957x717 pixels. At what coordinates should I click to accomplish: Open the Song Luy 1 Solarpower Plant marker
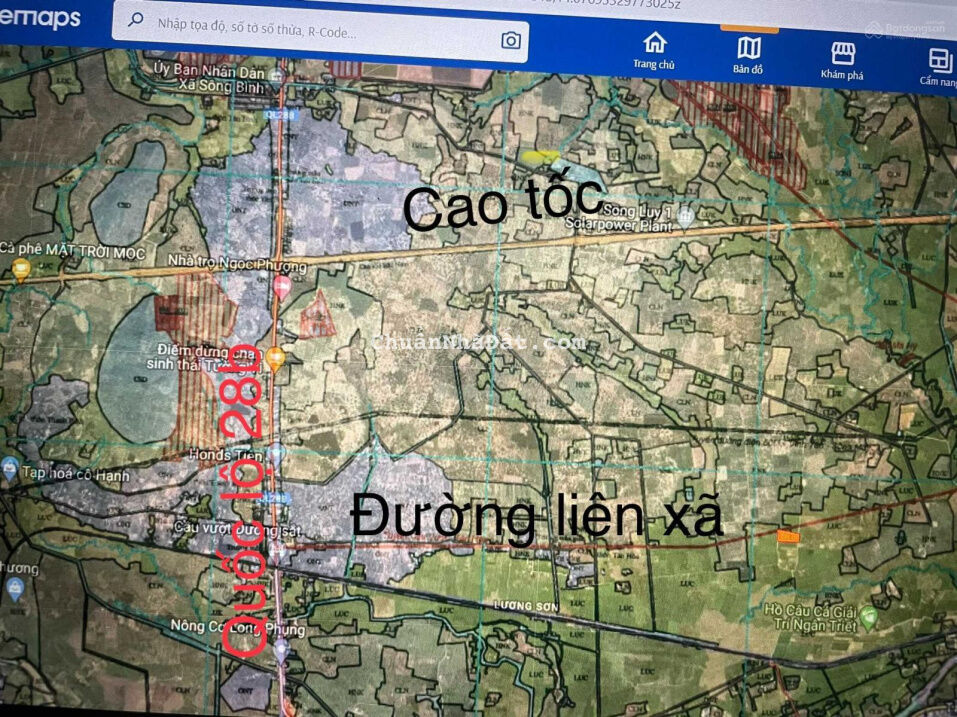click(x=685, y=215)
